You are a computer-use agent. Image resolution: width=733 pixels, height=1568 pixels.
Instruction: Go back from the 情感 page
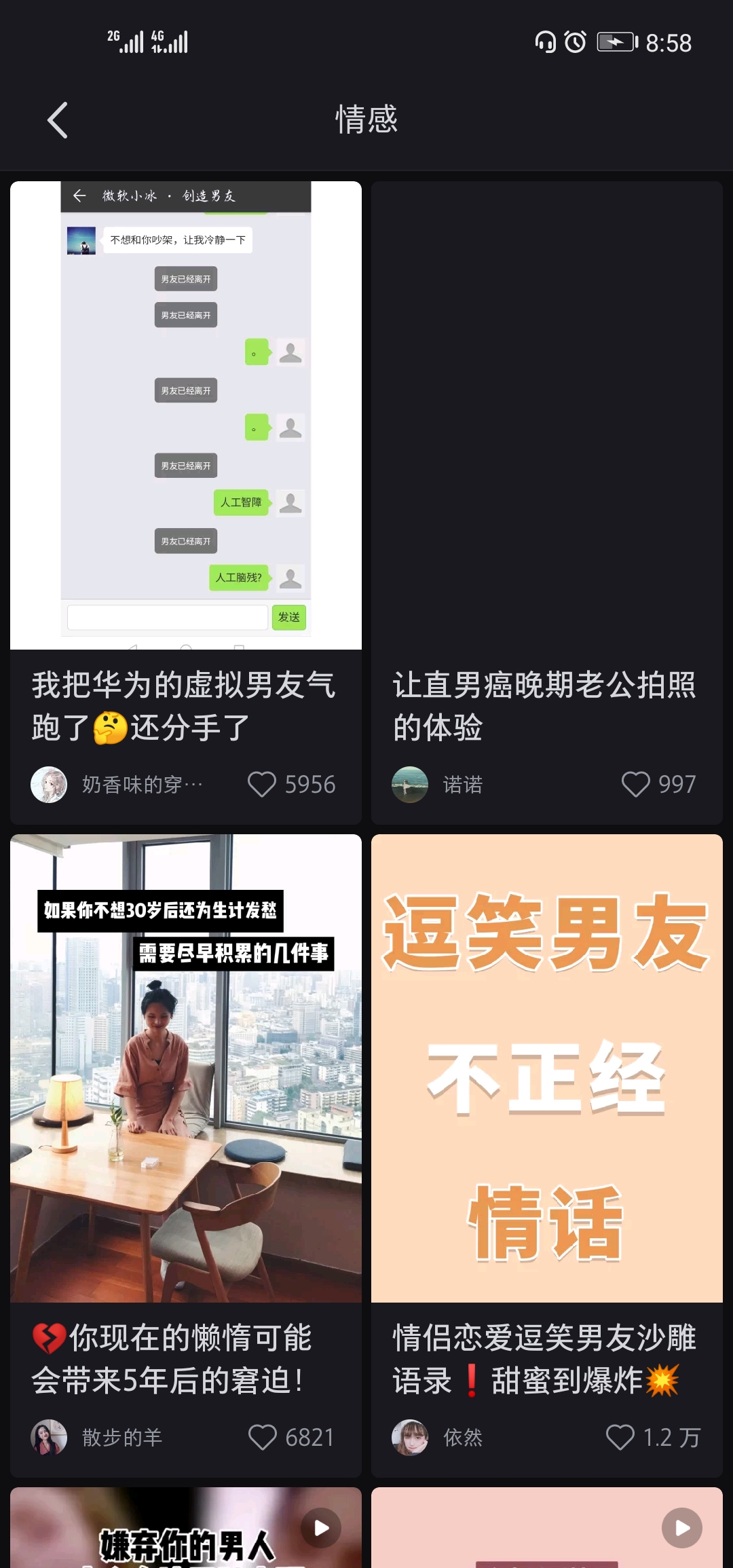[x=58, y=120]
